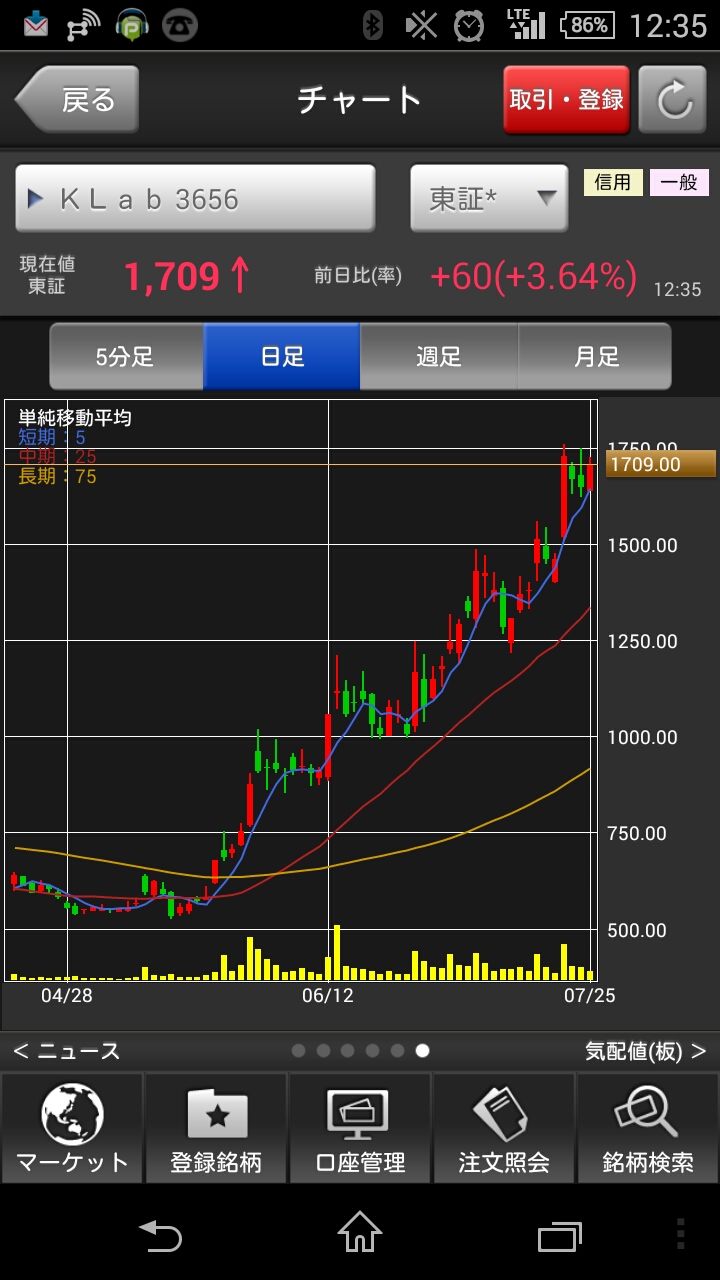Show the 月足 monthly chart

[x=595, y=357]
